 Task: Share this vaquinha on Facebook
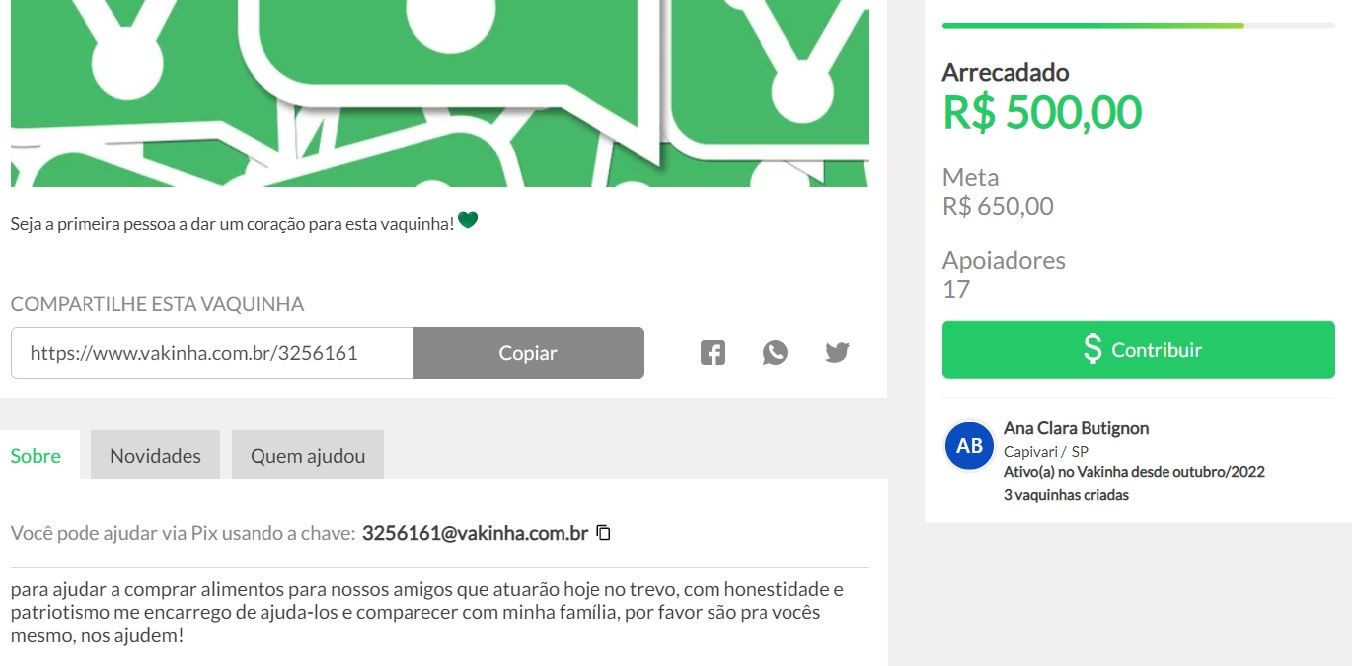point(712,353)
